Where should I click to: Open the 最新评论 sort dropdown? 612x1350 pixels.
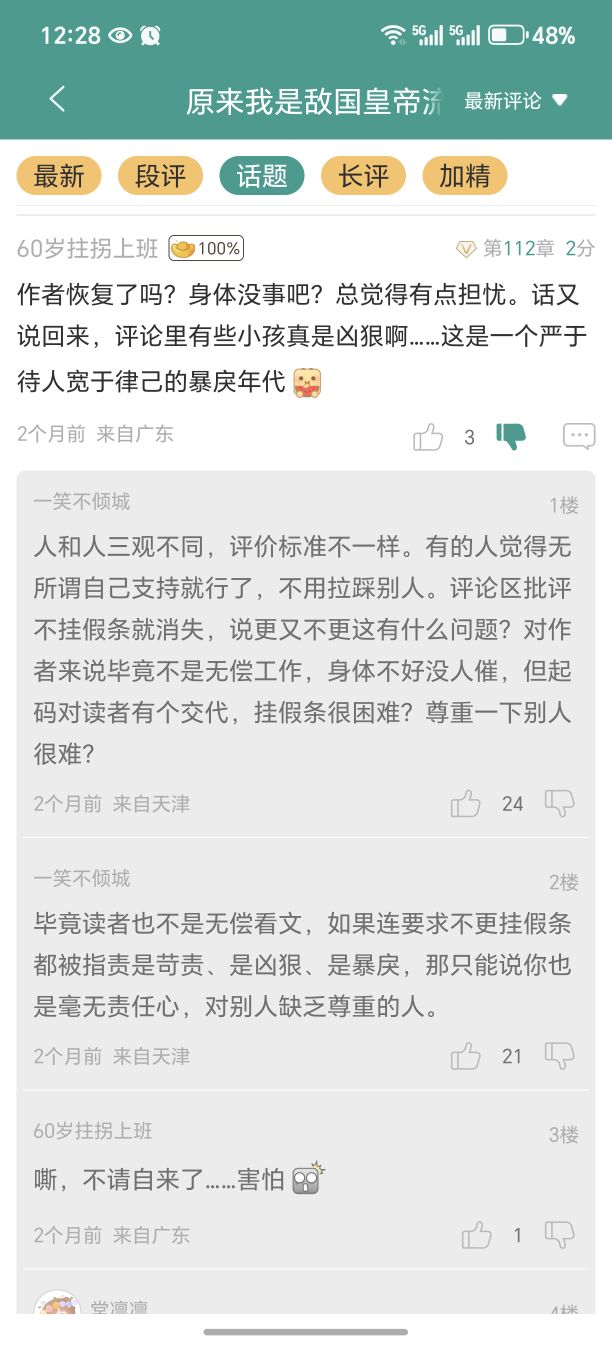515,101
